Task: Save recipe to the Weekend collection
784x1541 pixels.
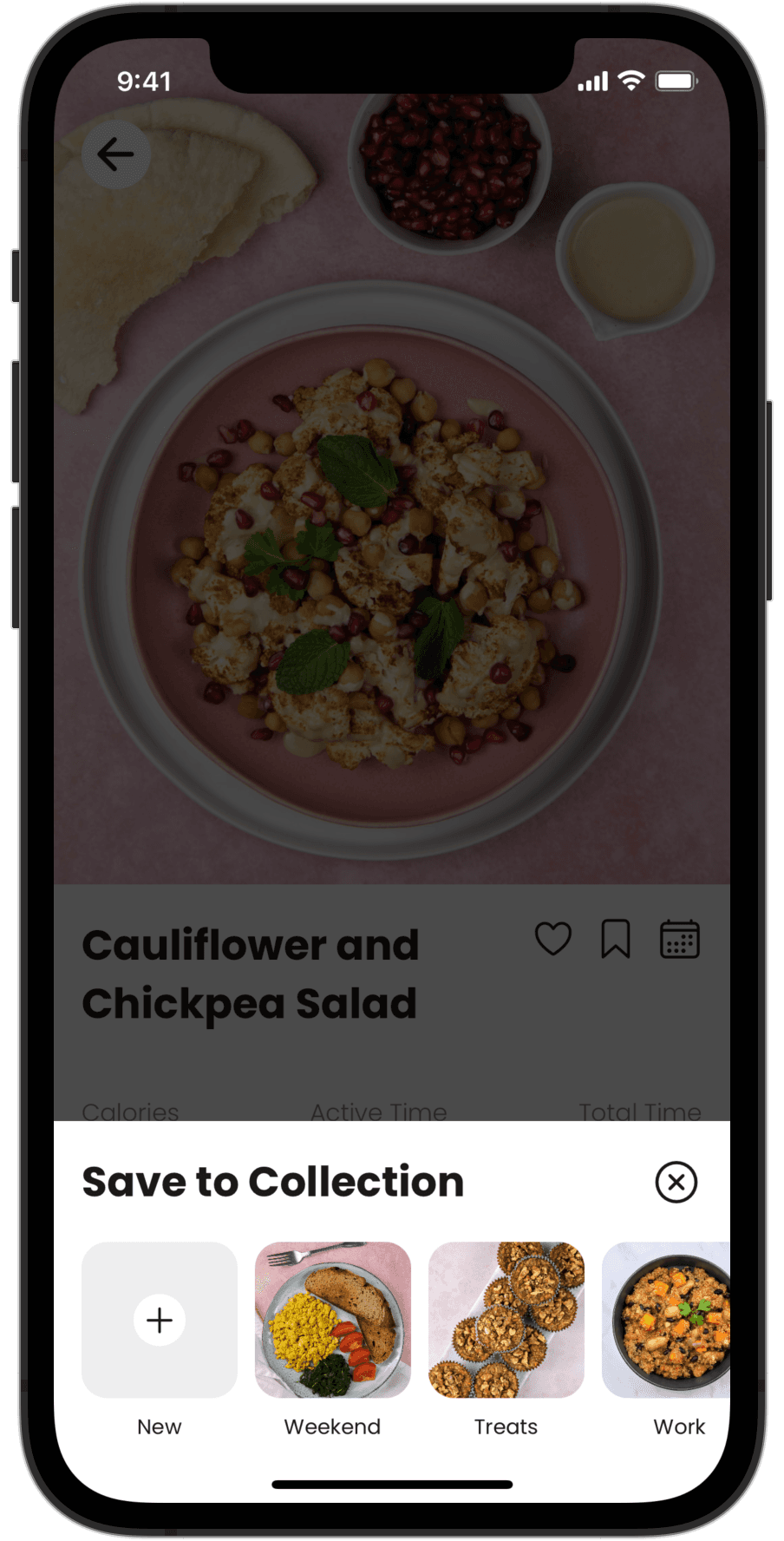Action: [x=333, y=1320]
